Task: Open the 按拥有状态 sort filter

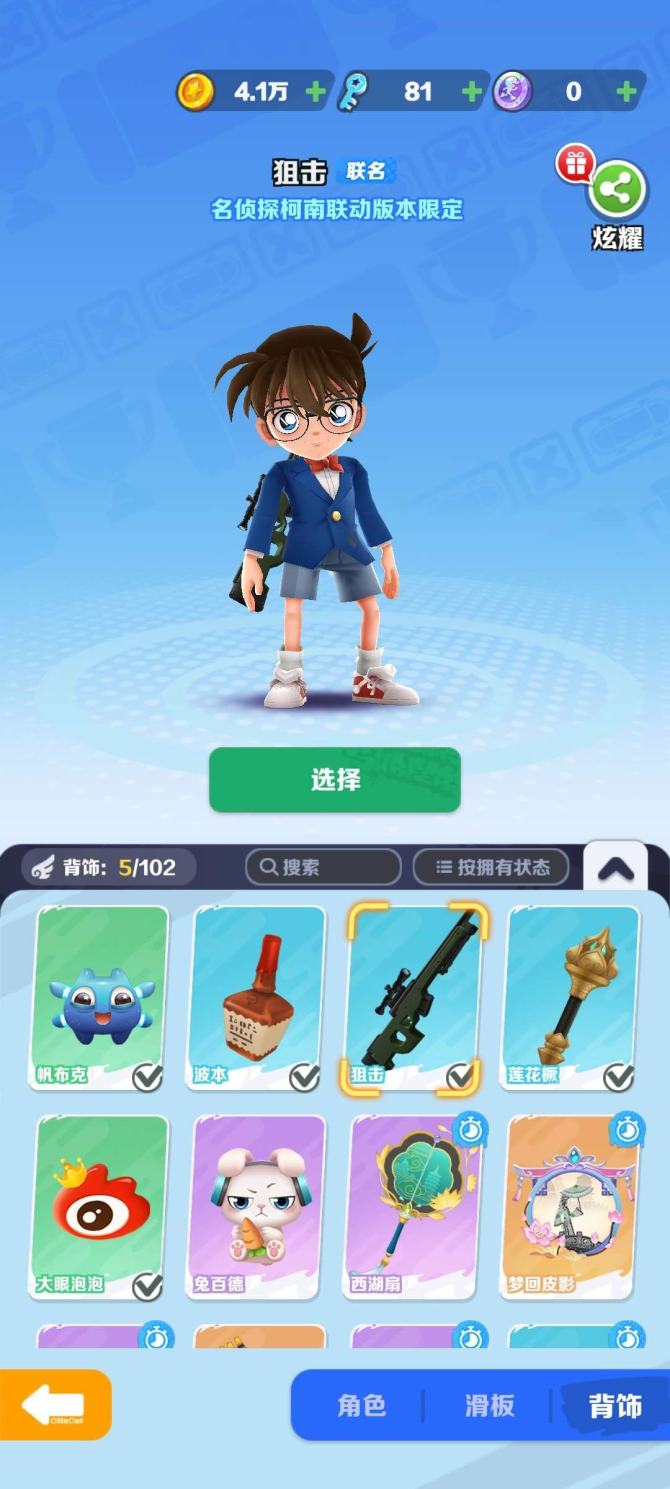Action: click(x=491, y=867)
